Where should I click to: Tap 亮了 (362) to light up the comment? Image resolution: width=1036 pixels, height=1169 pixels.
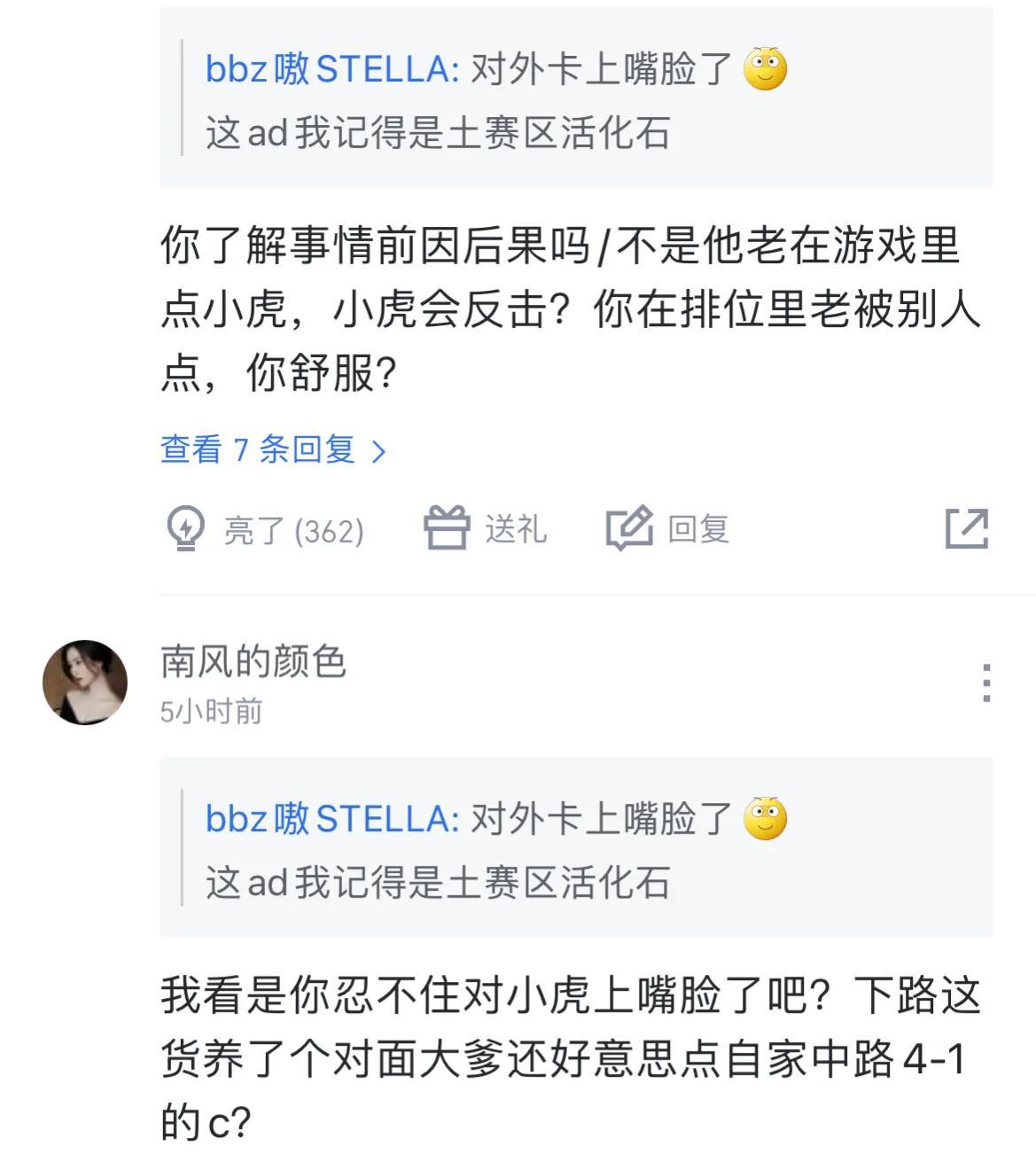click(x=265, y=530)
